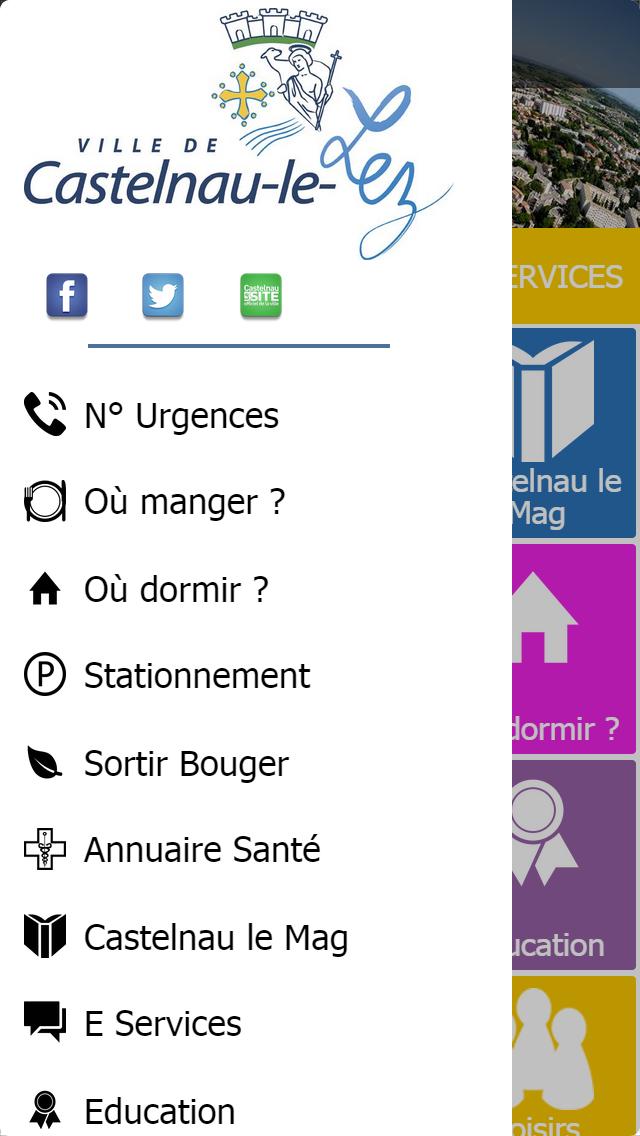The image size is (640, 1136).
Task: Go to E Services
Action: (x=162, y=1024)
